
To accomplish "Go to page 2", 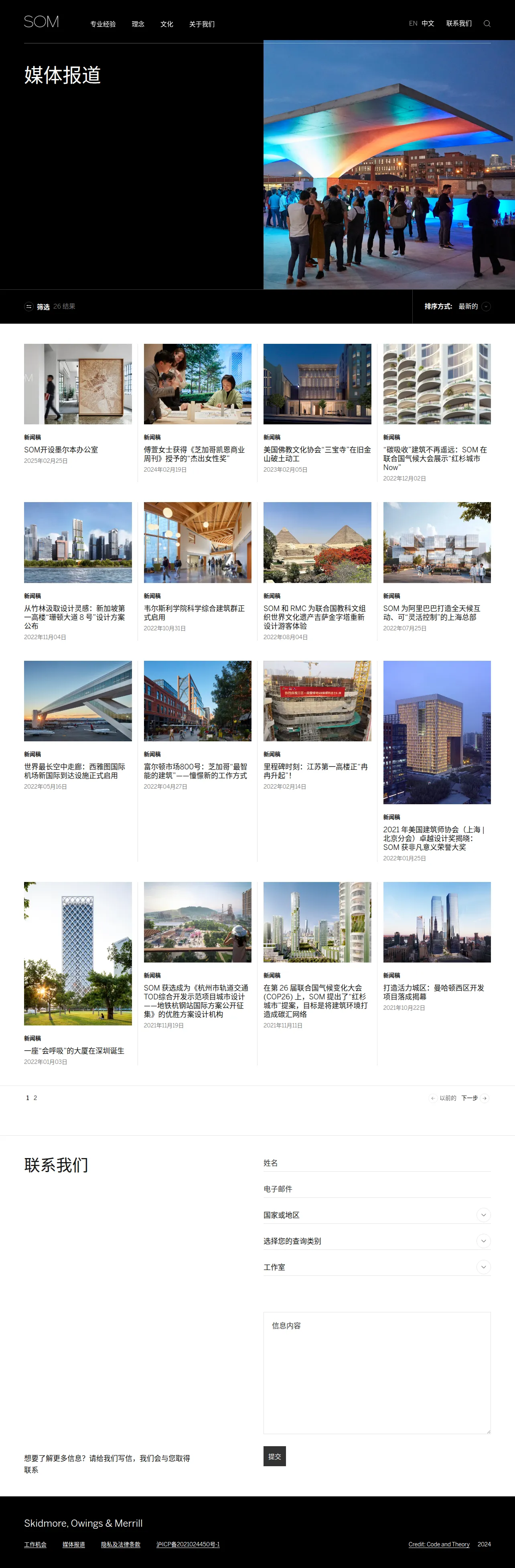I will pos(35,1098).
